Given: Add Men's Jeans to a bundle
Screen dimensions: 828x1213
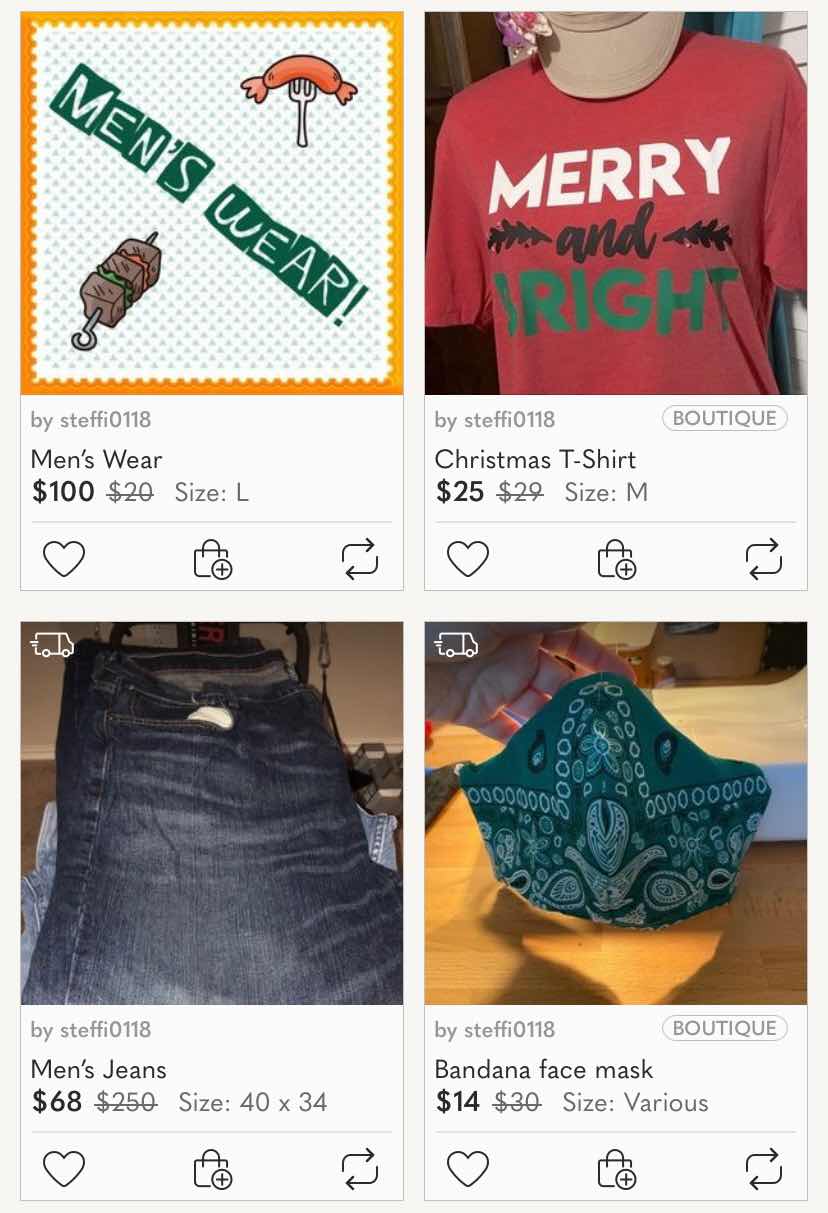Looking at the screenshot, I should [212, 1169].
